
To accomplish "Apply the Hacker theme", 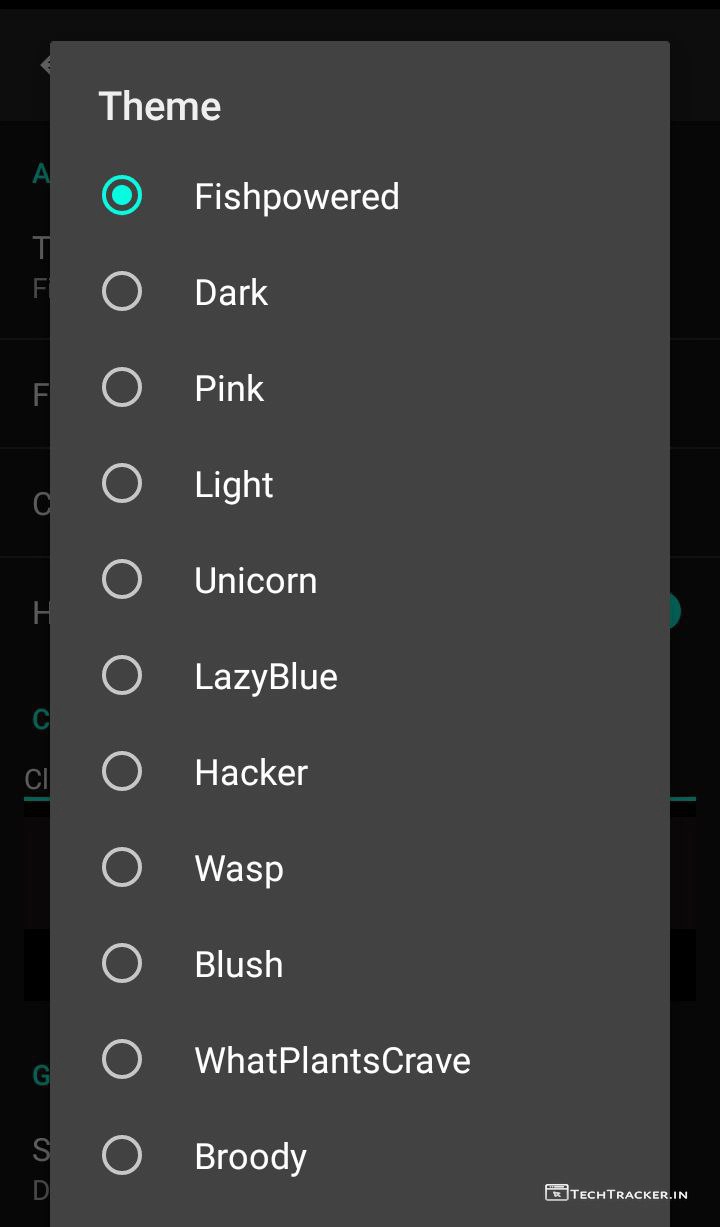I will pyautogui.click(x=122, y=772).
